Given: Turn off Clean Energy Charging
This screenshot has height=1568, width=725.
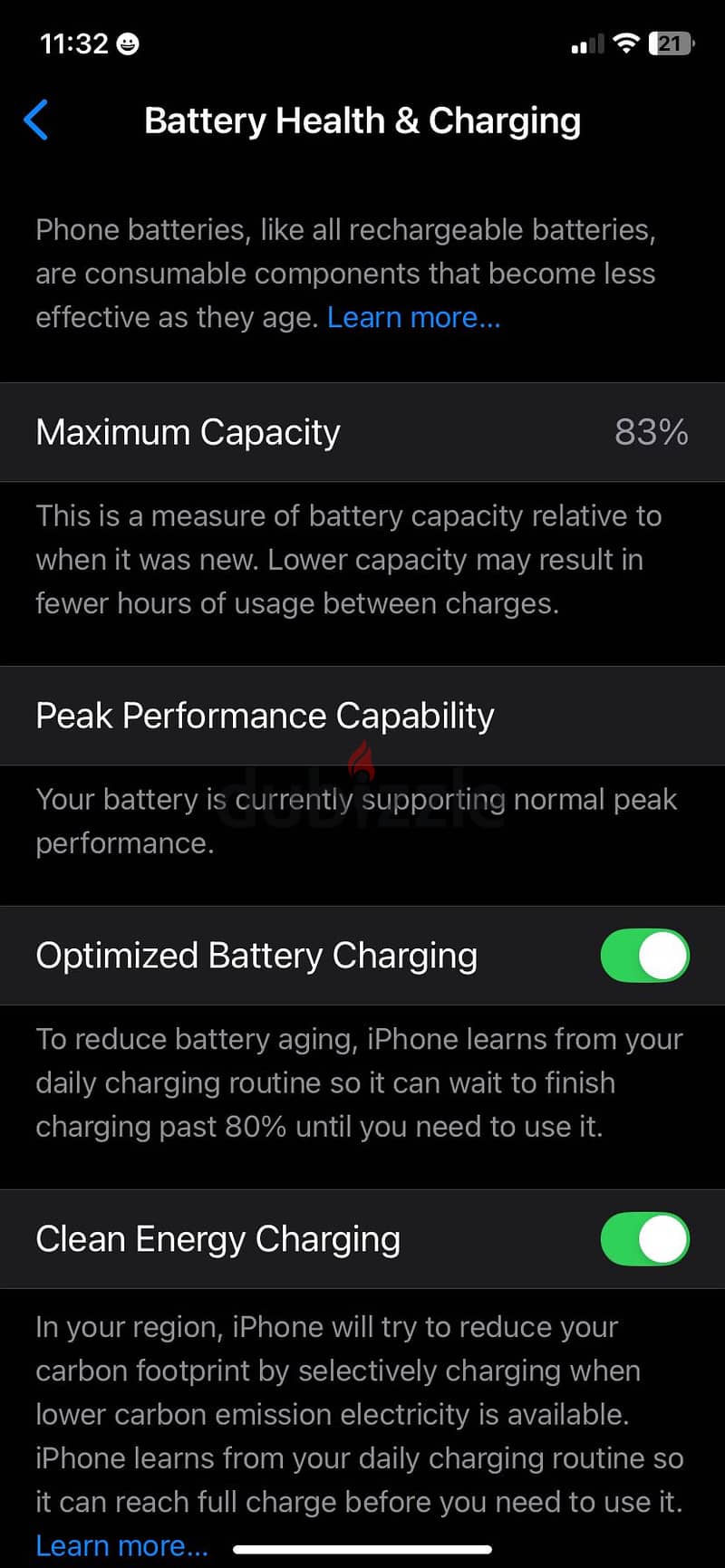Looking at the screenshot, I should click(644, 1239).
